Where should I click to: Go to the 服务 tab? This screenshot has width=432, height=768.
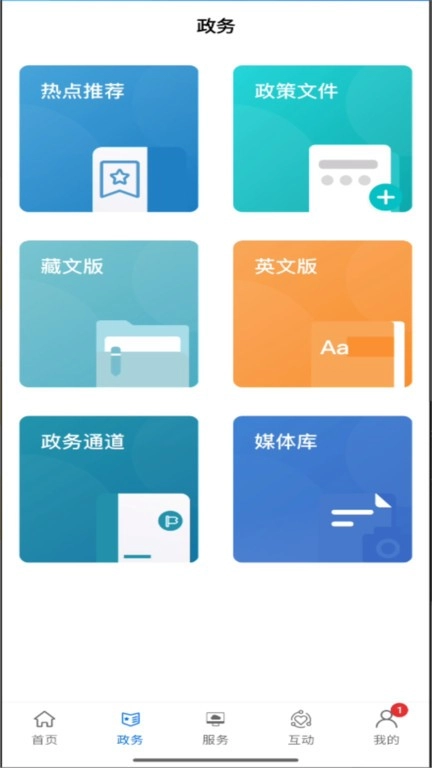tap(216, 728)
